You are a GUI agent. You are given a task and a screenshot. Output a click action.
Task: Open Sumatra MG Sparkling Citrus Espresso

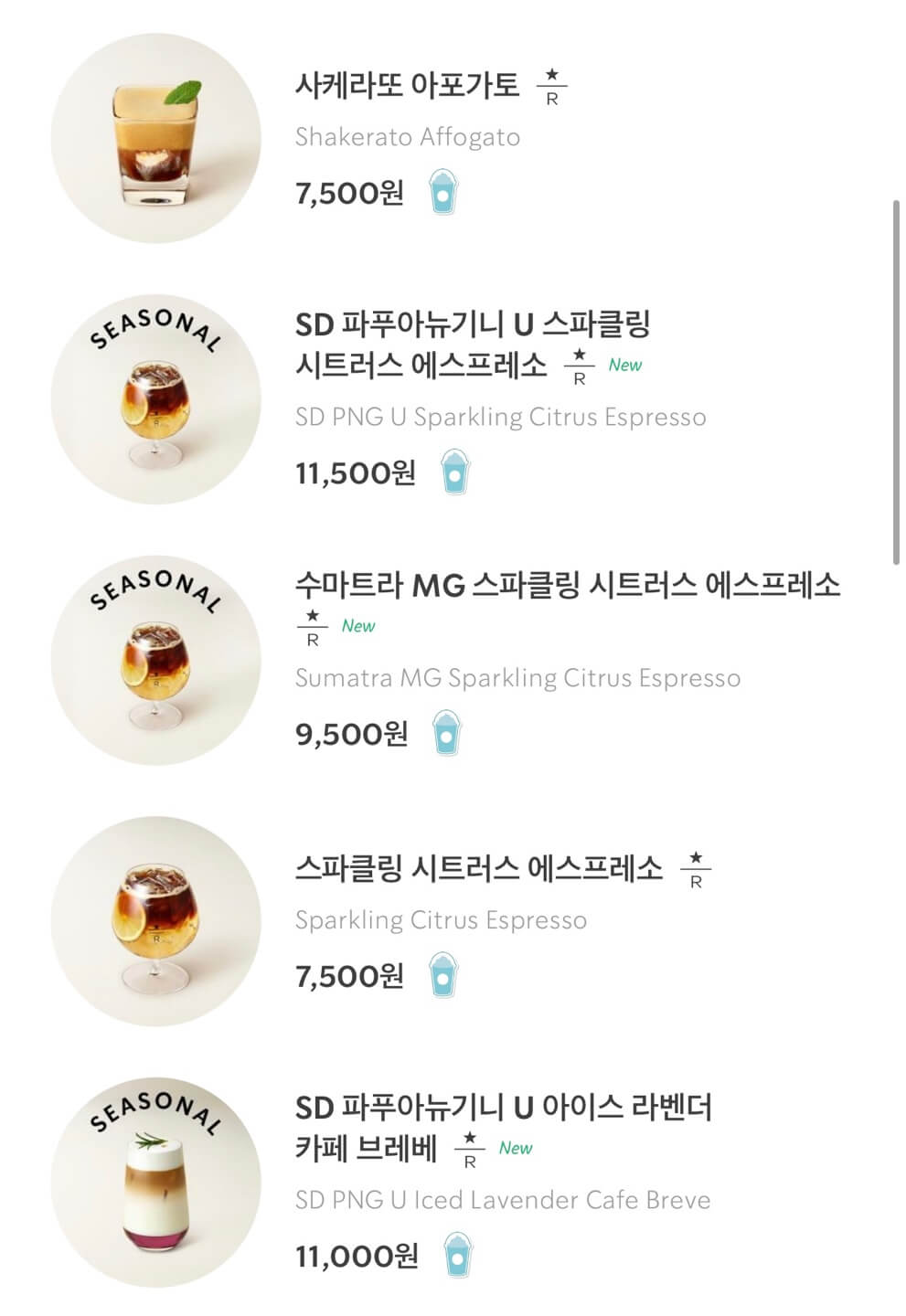567,585
